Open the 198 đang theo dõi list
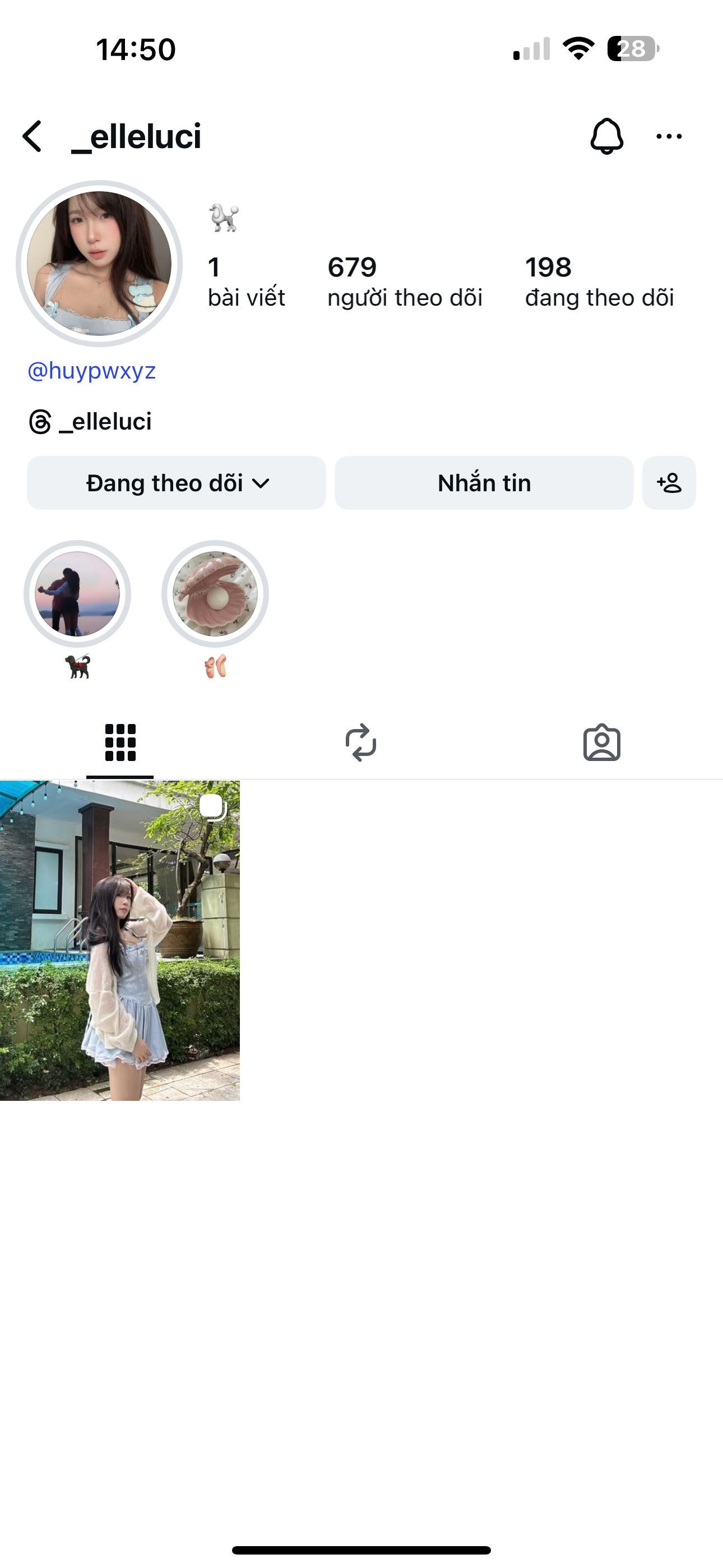Screen dimensions: 723x1568 click(600, 281)
